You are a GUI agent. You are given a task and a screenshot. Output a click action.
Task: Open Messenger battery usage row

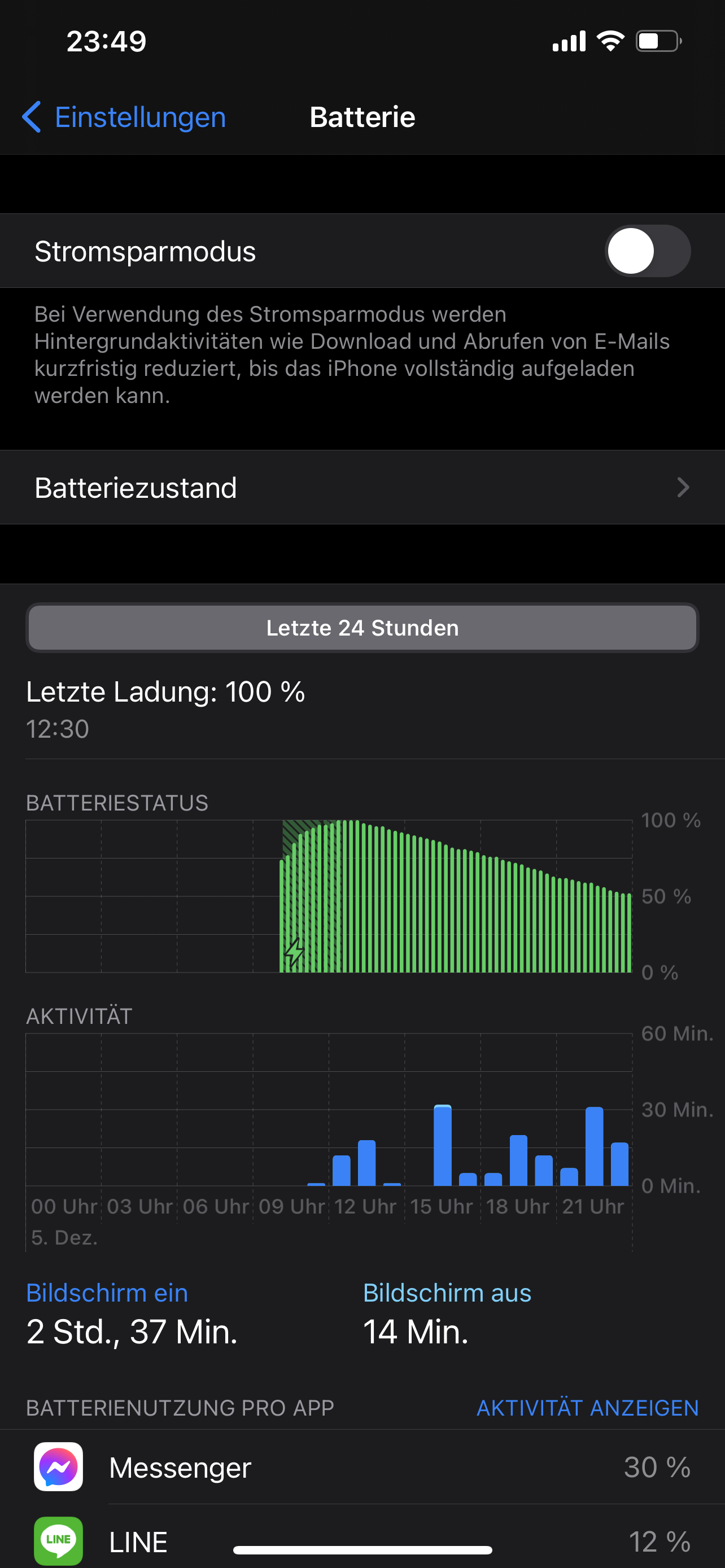pyautogui.click(x=362, y=1467)
